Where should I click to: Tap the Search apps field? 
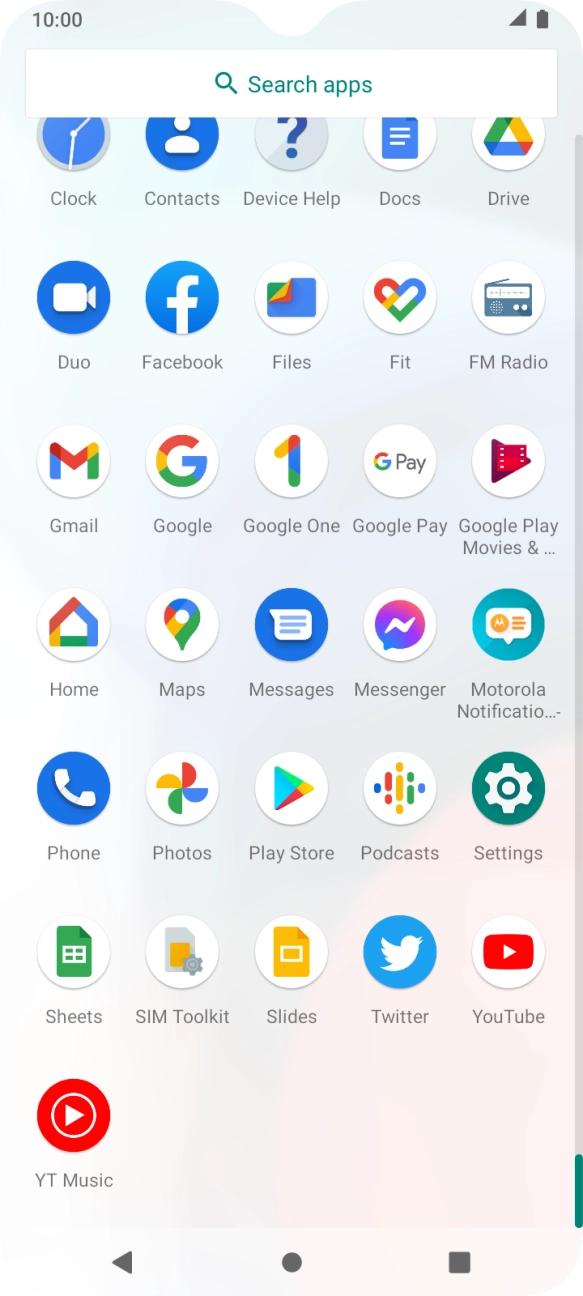[291, 84]
